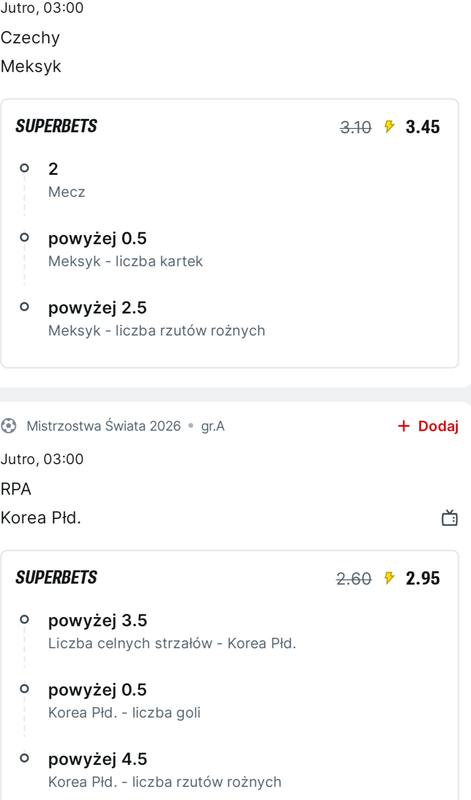Select the RPA vs Korea Płd. Superbets 2.95 card
471x800 pixels.
(230, 675)
